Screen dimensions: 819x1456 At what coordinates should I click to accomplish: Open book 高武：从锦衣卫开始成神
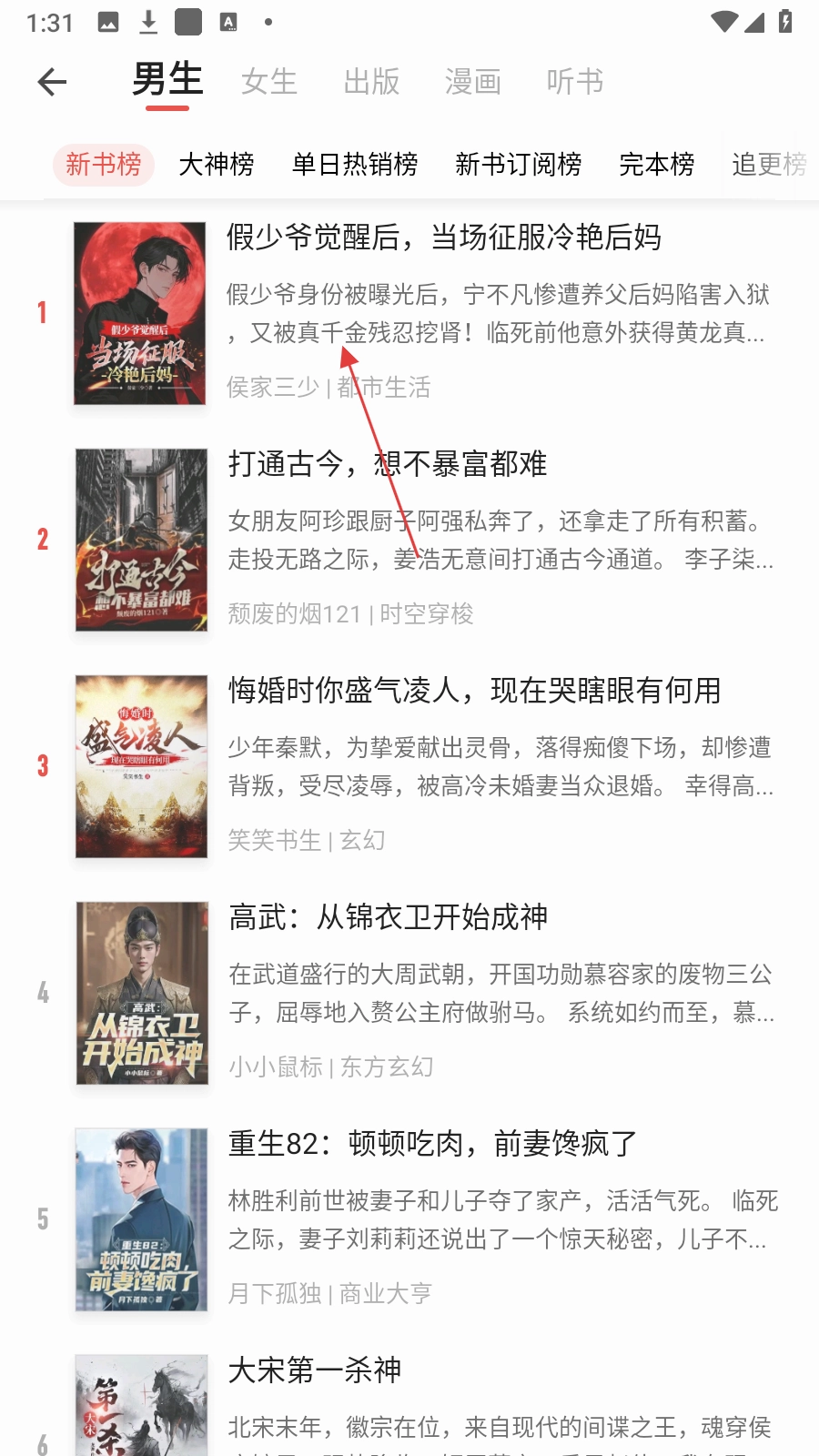(x=389, y=917)
